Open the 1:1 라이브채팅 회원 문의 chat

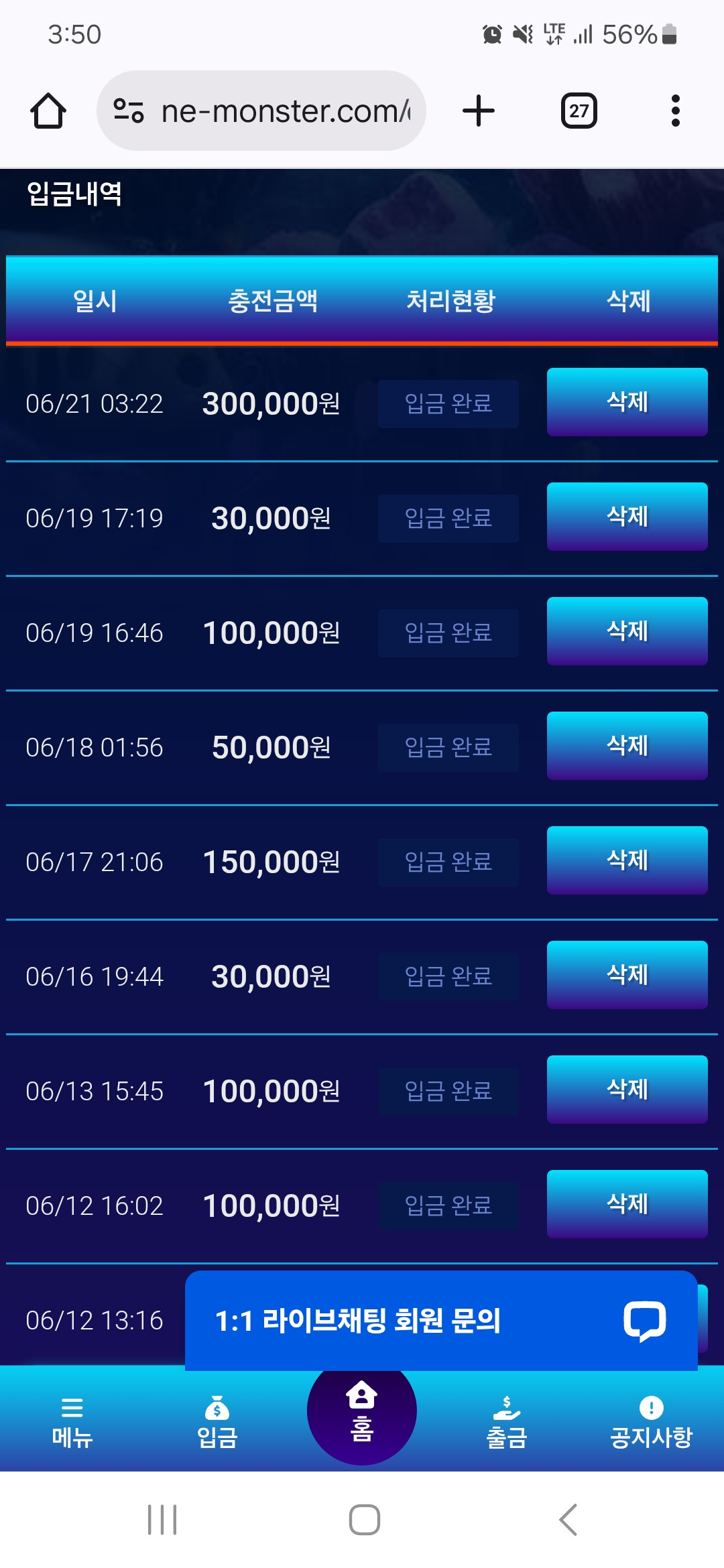pos(441,1321)
